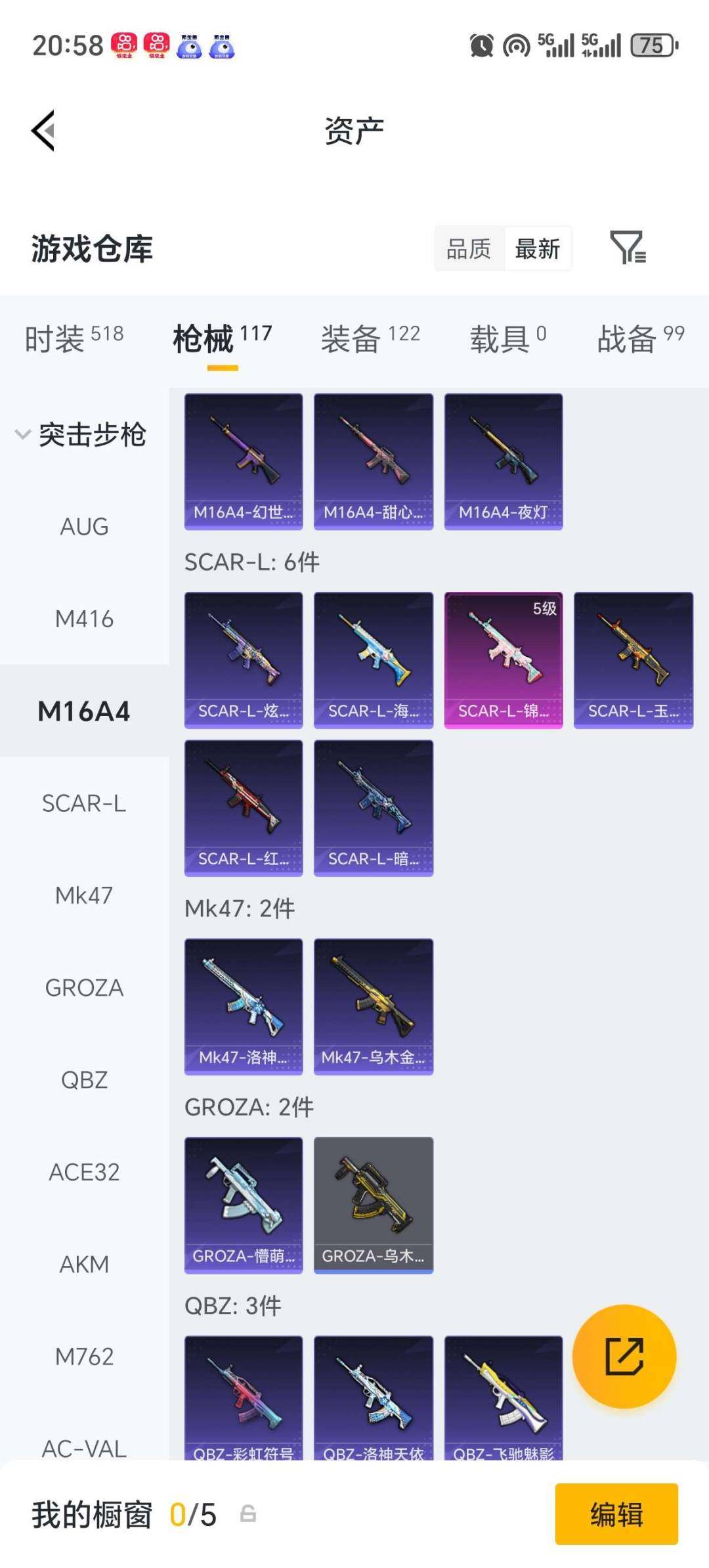Select AKM in the weapon list

point(84,1264)
